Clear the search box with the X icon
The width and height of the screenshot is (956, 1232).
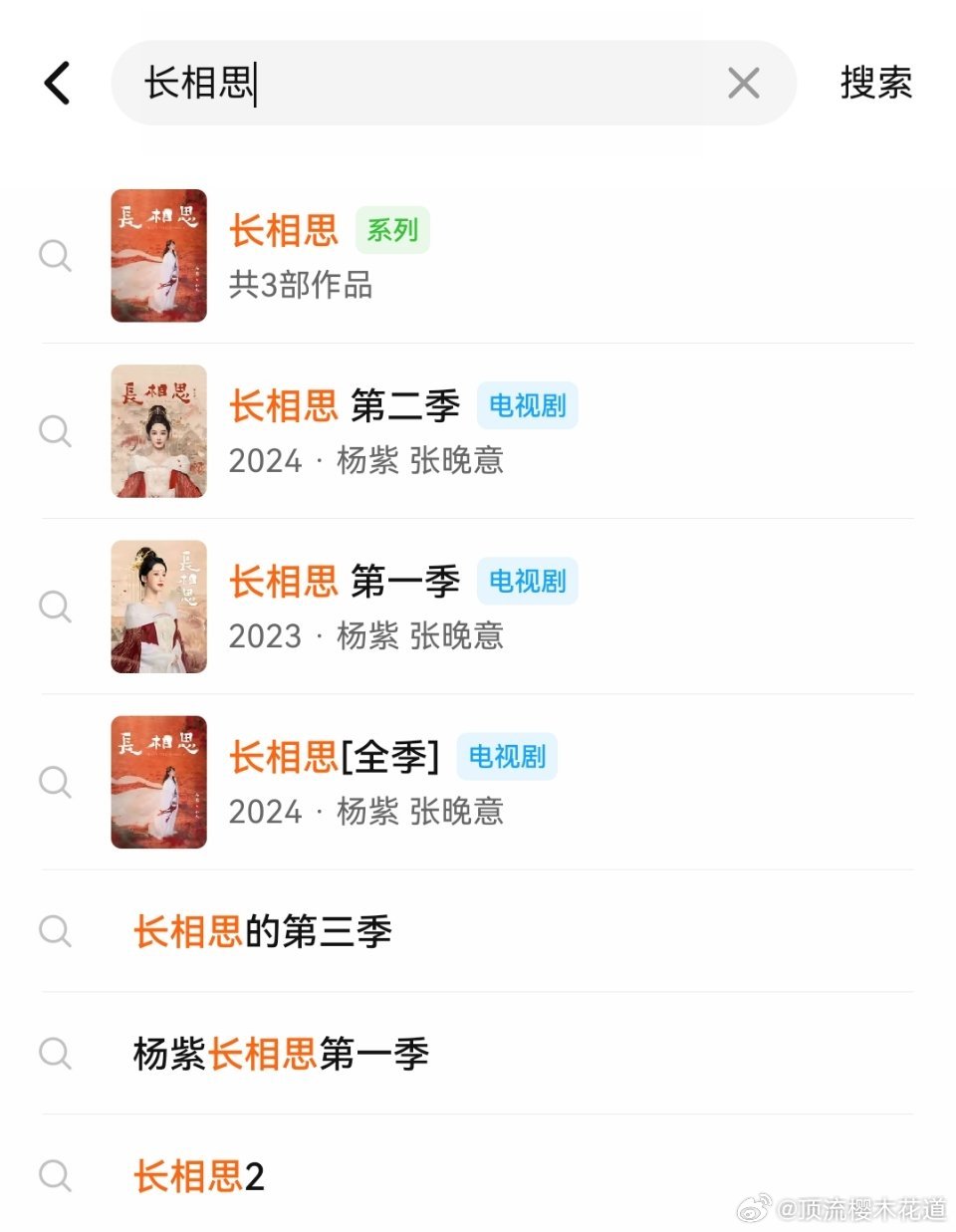[x=743, y=84]
